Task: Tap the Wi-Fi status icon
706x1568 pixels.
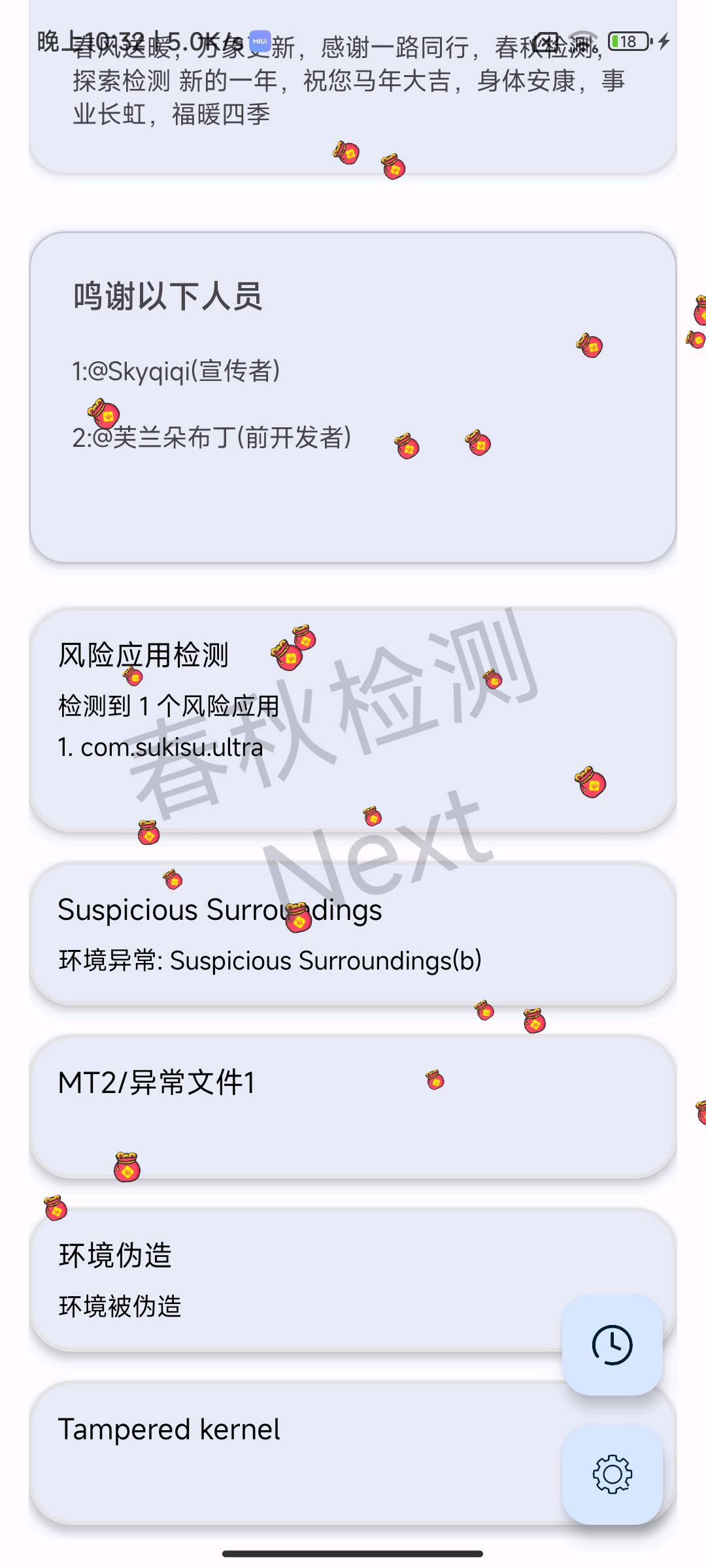Action: 582,39
